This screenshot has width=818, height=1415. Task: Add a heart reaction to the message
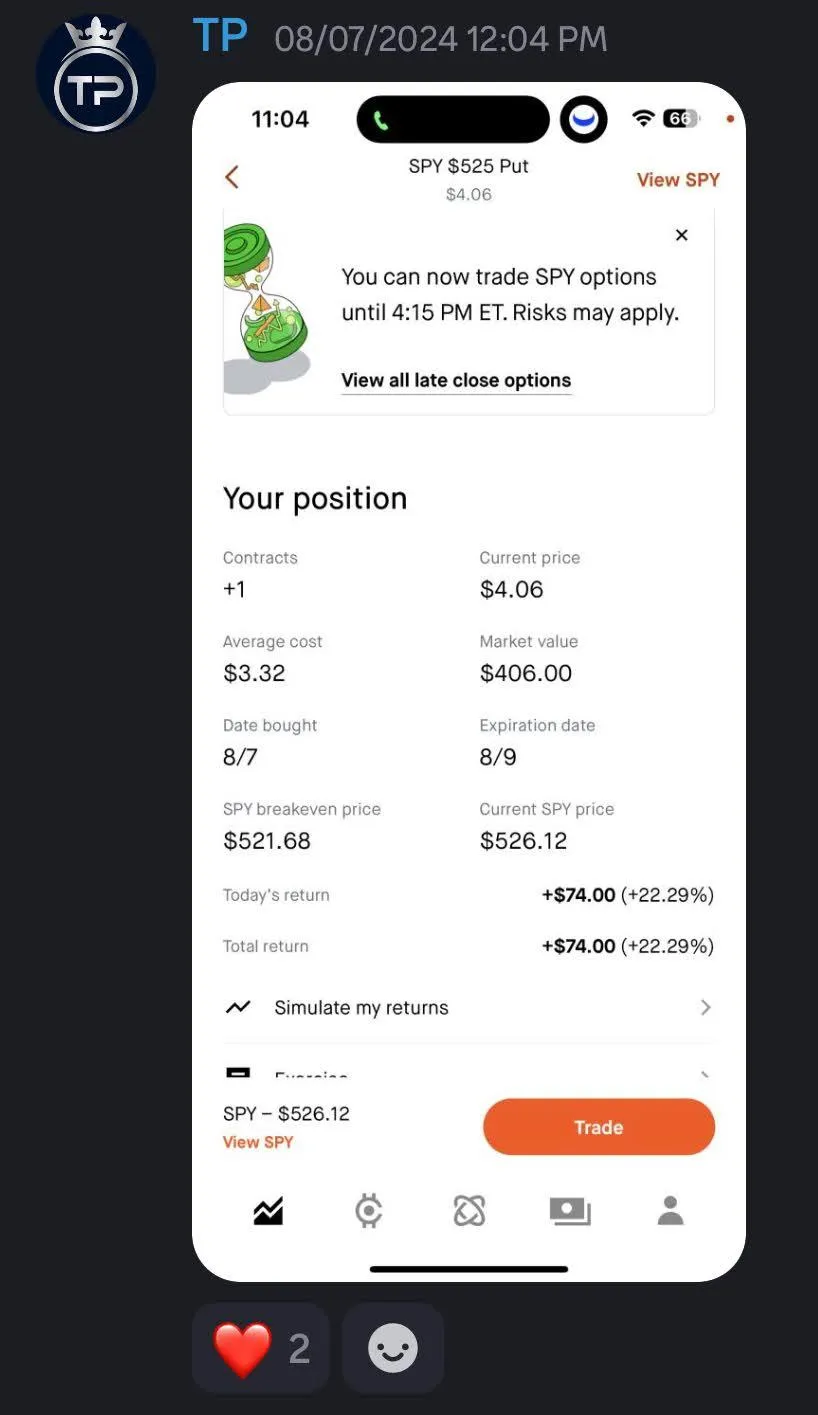(260, 1348)
